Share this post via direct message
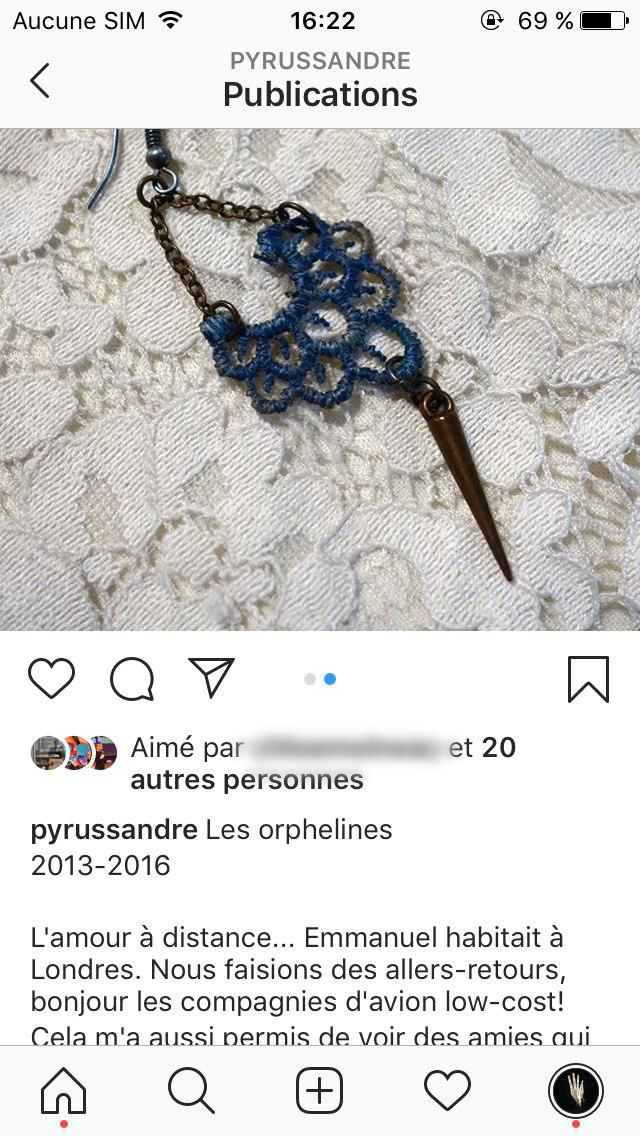640x1136 pixels. [211, 678]
